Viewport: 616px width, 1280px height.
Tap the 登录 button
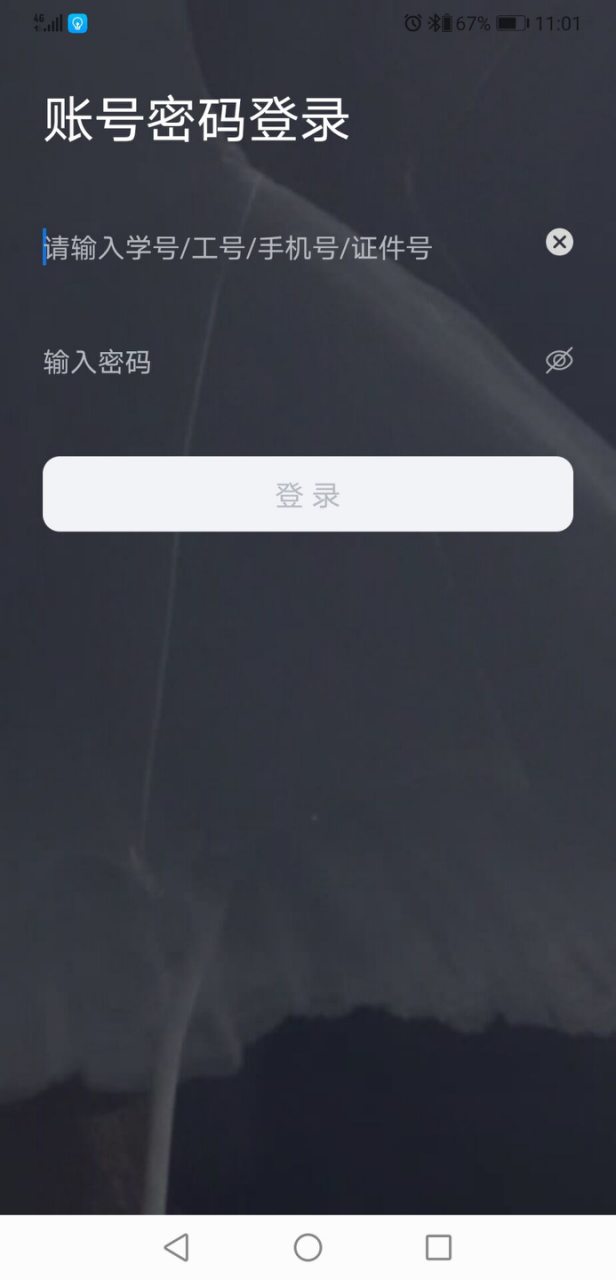tap(308, 495)
